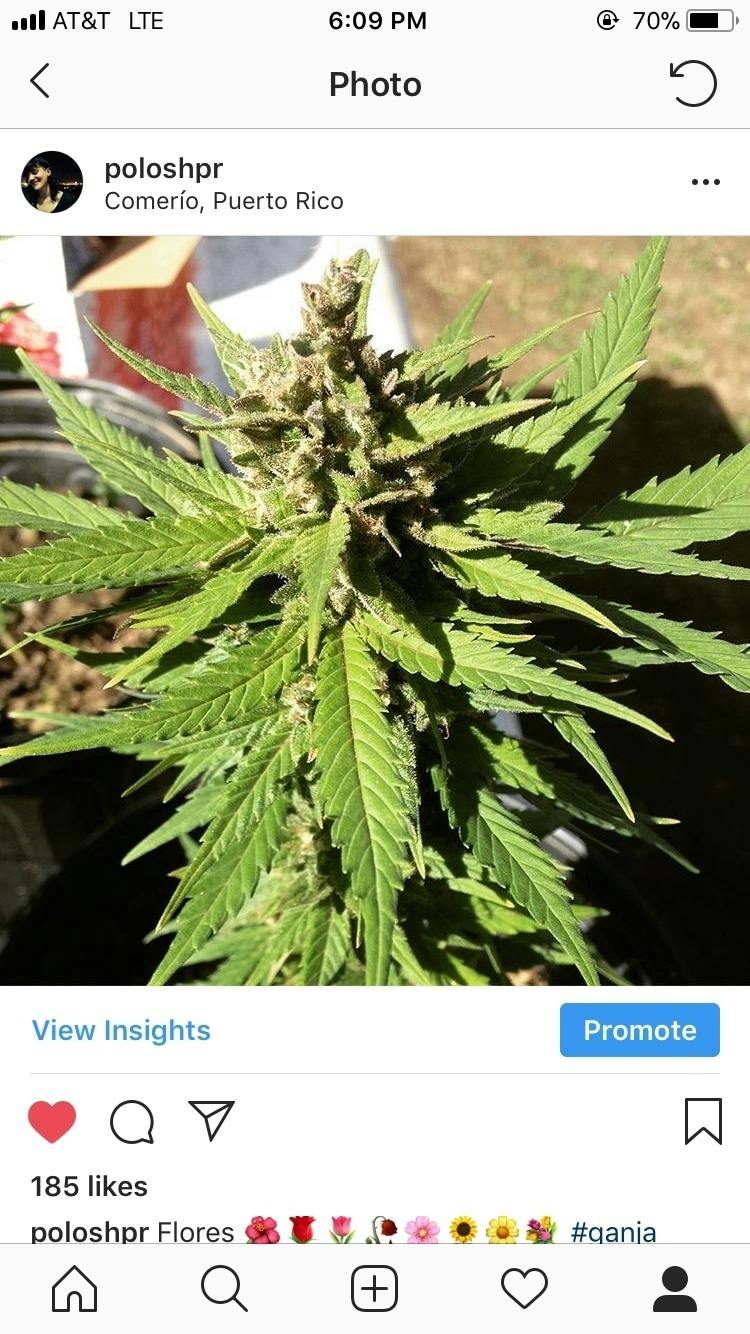
Task: Open poloshpr's profile picture
Action: [x=52, y=182]
